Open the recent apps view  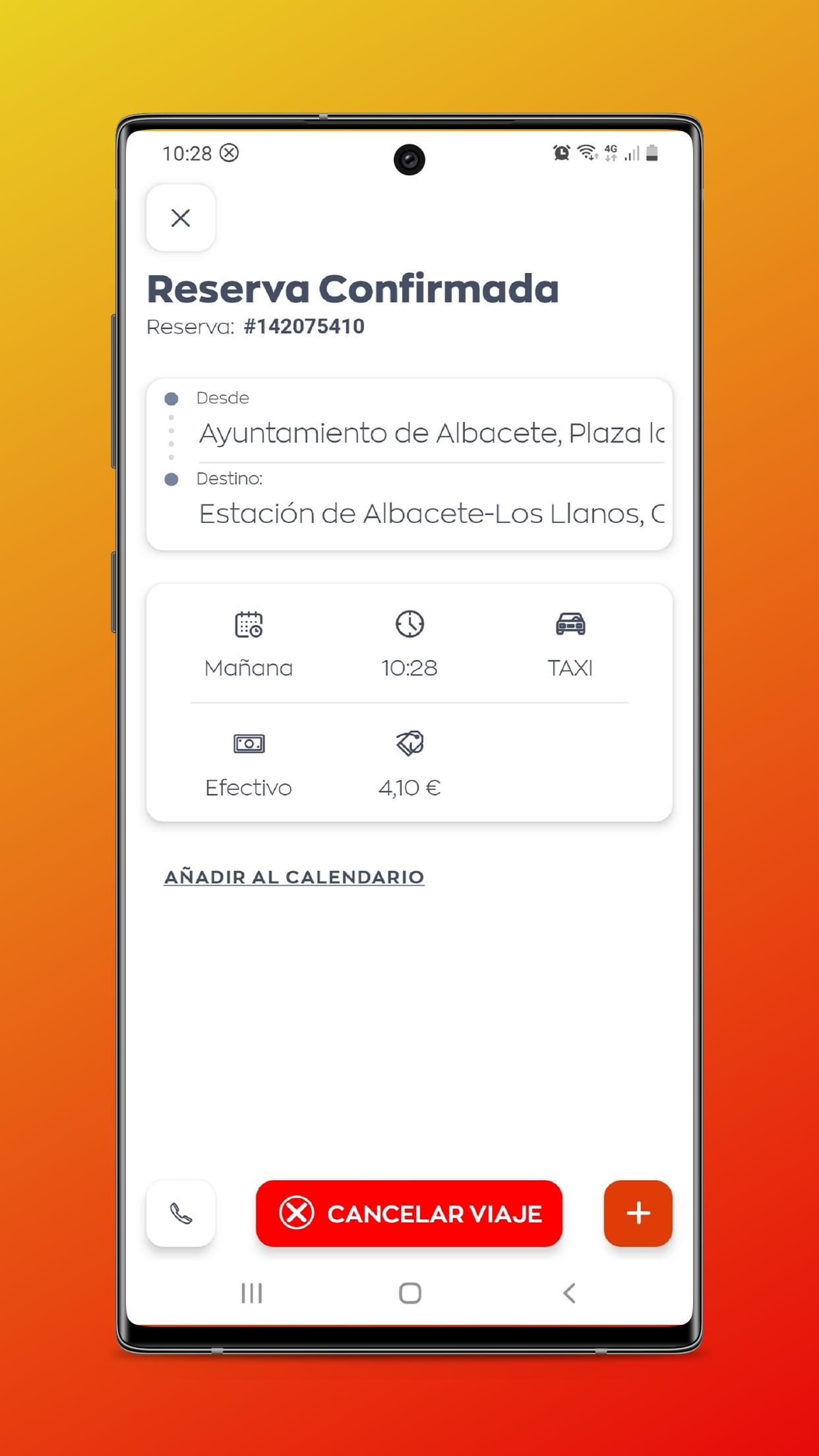click(251, 1293)
